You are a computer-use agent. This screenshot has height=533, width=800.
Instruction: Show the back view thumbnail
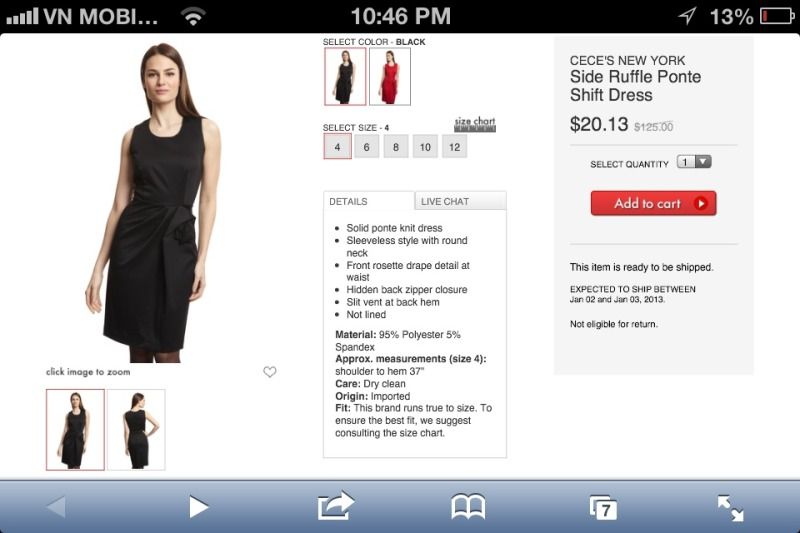click(136, 429)
